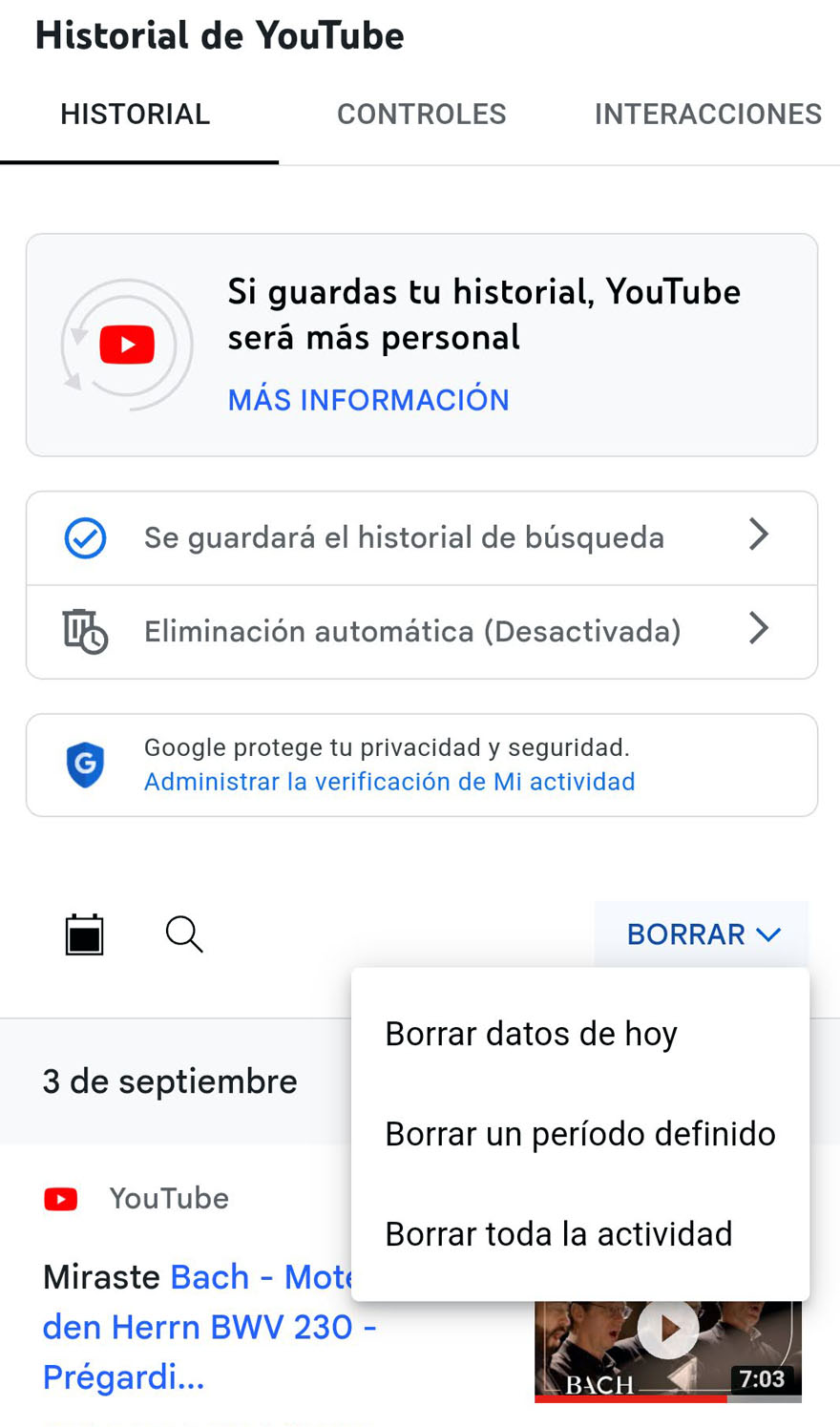Select the HISTORIAL tab
The image size is (840, 1427).
pyautogui.click(x=136, y=115)
